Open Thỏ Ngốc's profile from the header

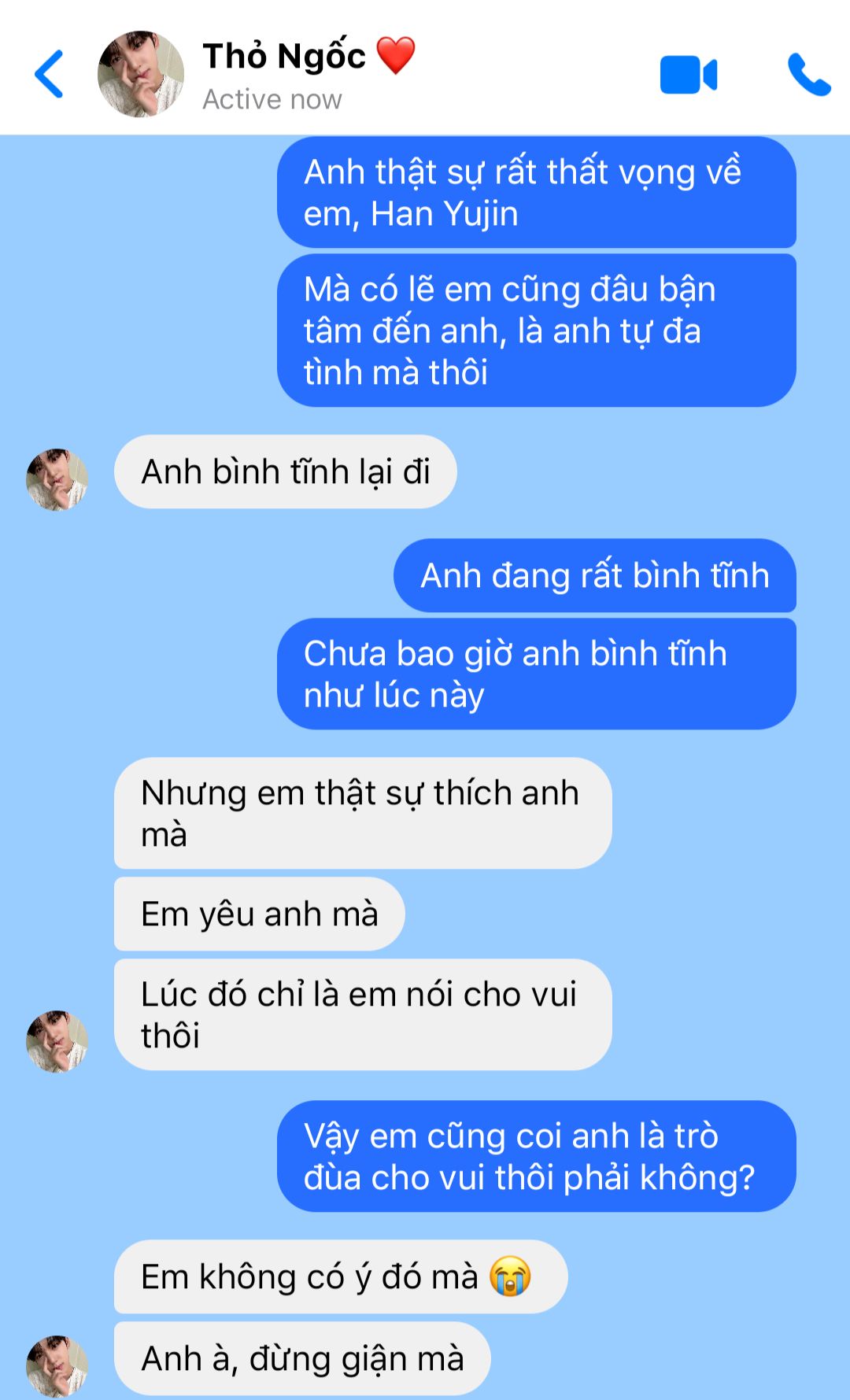click(x=141, y=74)
